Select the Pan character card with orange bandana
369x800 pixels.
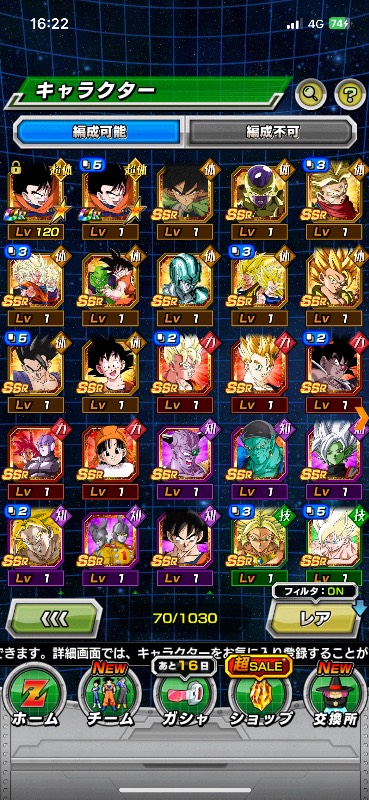[x=111, y=459]
